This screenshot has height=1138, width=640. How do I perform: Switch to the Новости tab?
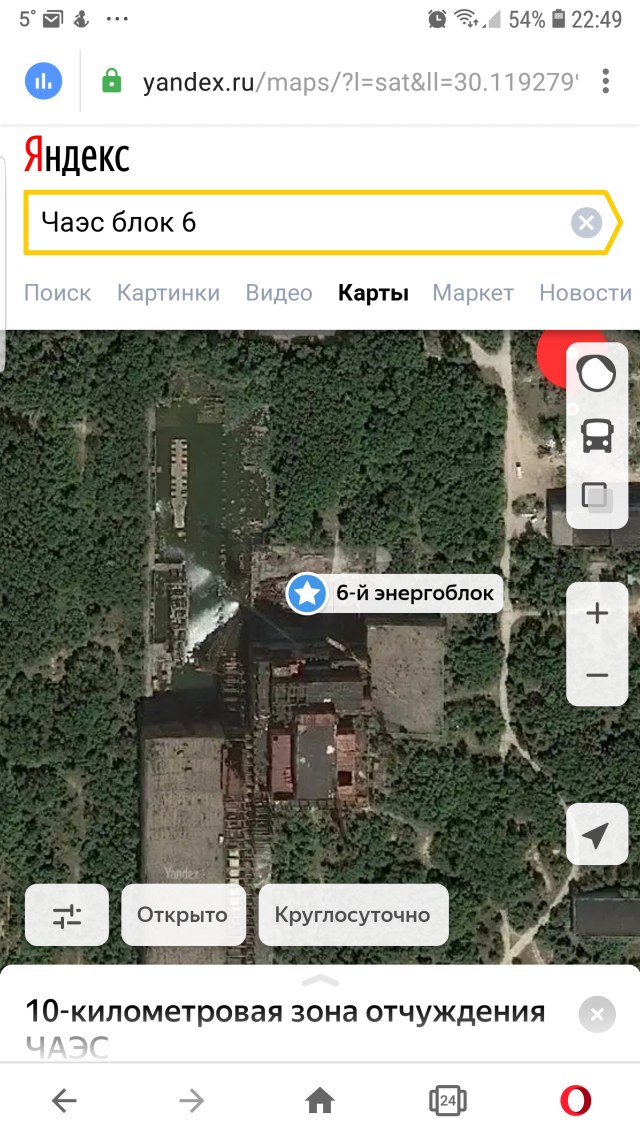pos(586,293)
